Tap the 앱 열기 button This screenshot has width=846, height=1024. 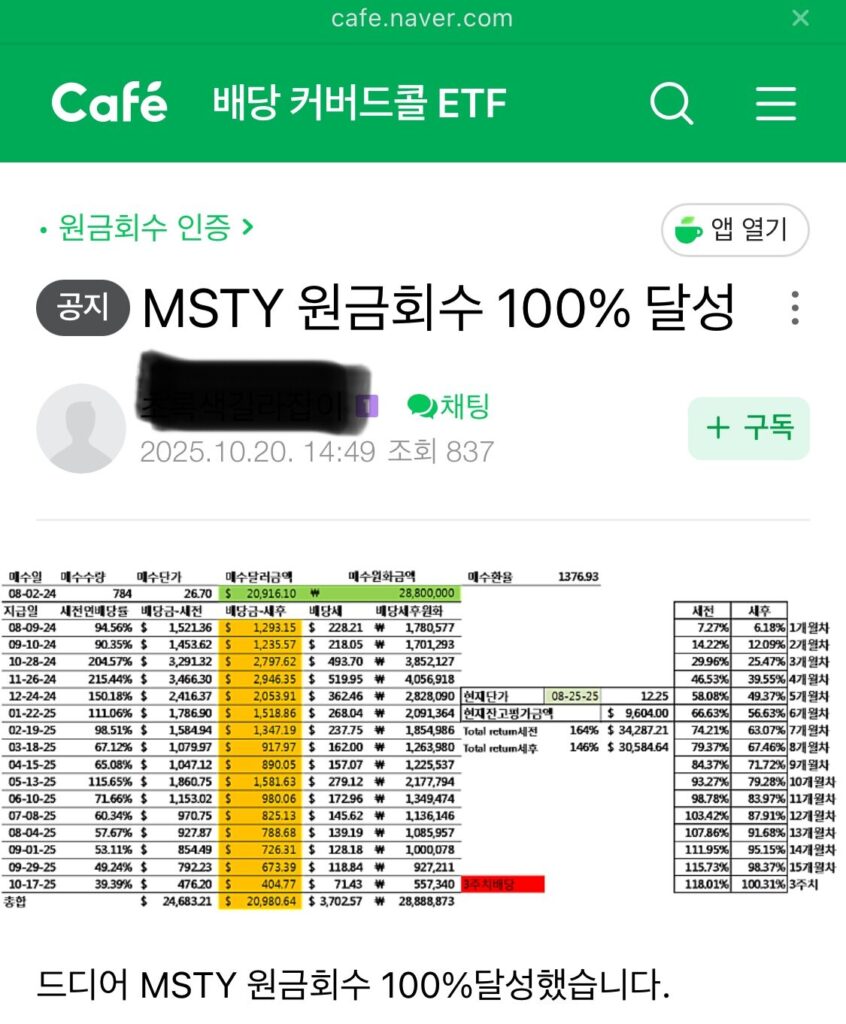click(x=735, y=230)
